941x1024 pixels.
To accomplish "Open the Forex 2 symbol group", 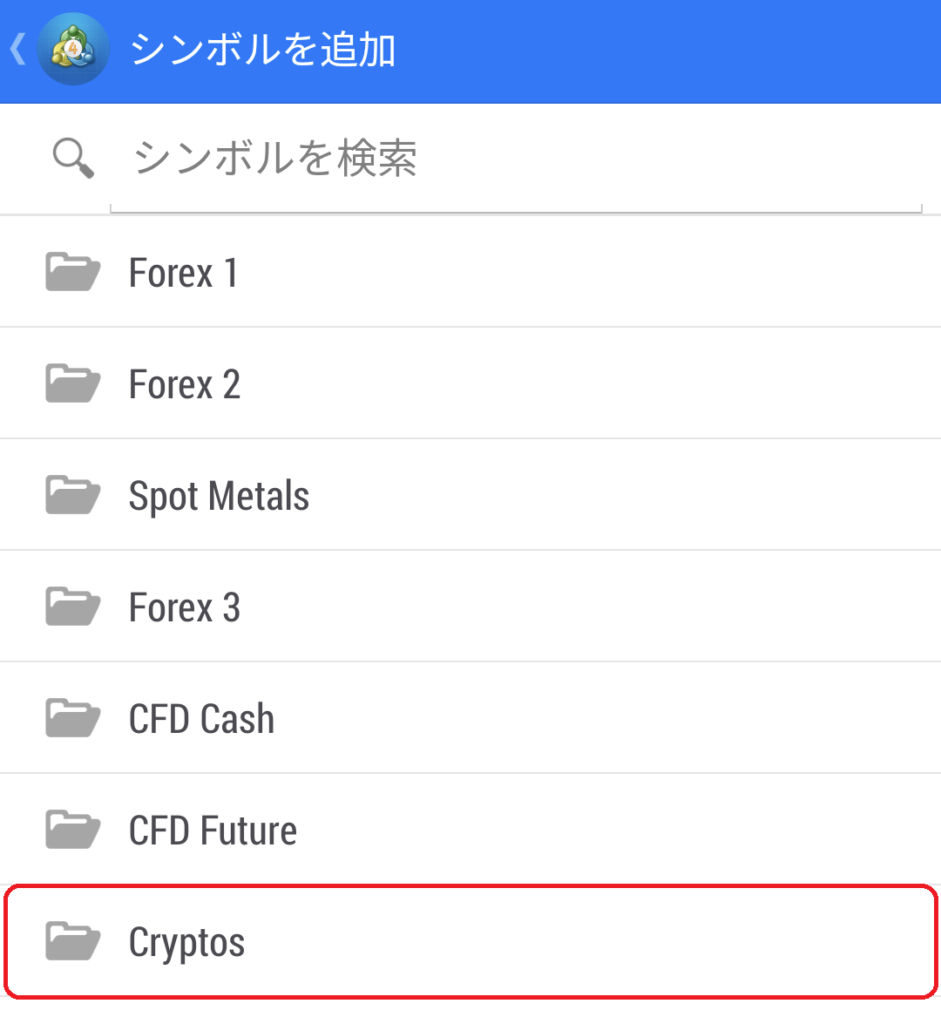I will point(470,383).
